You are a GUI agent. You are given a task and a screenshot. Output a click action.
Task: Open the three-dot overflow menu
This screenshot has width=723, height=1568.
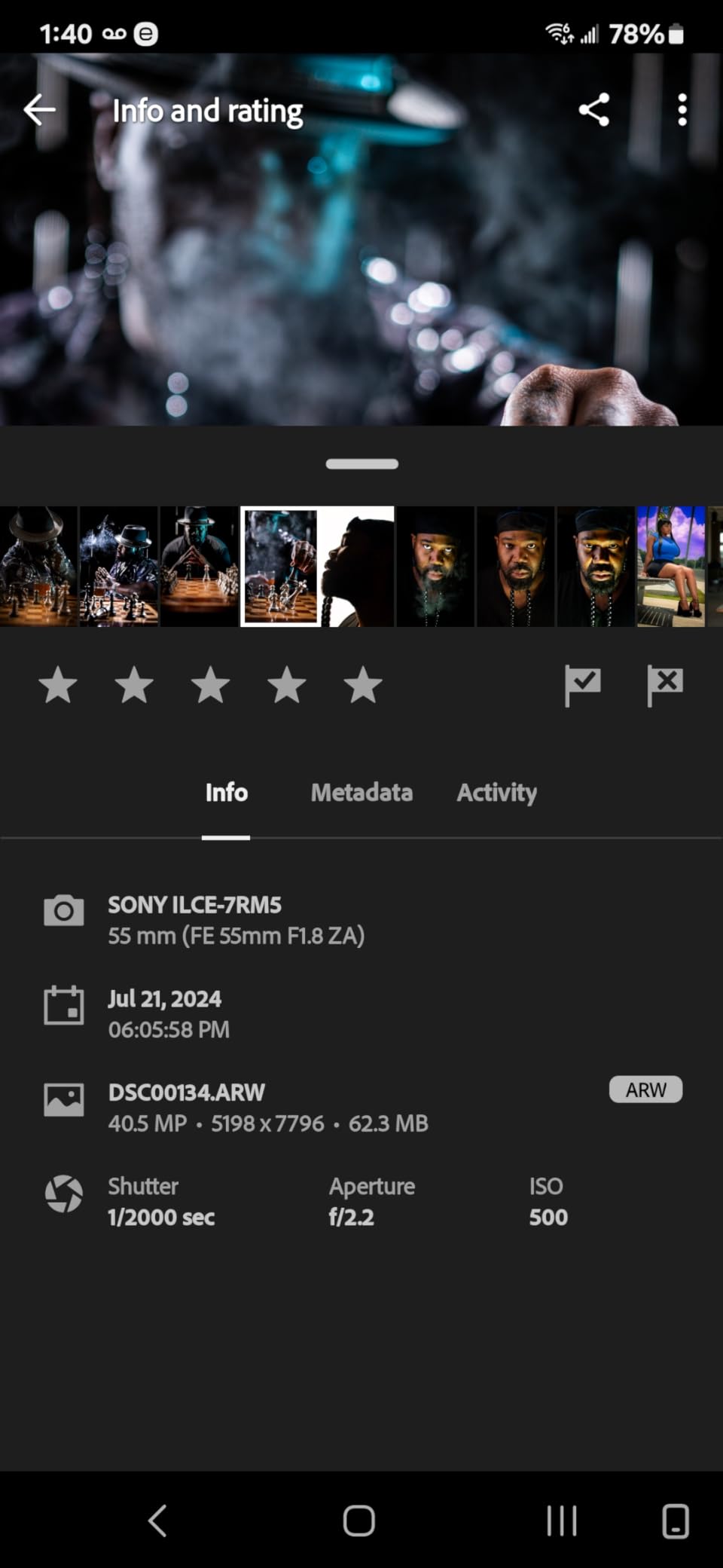pos(682,110)
